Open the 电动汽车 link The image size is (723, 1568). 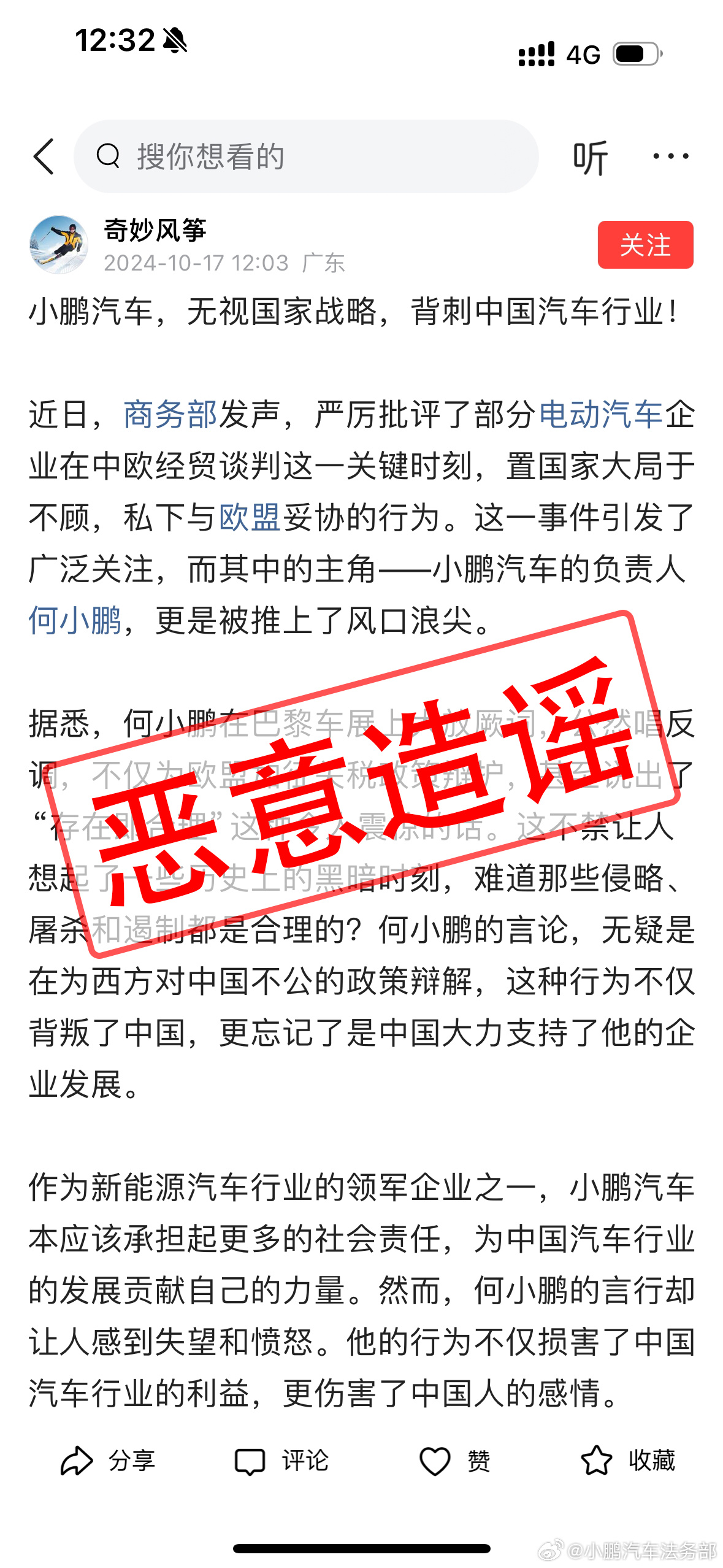click(x=600, y=415)
